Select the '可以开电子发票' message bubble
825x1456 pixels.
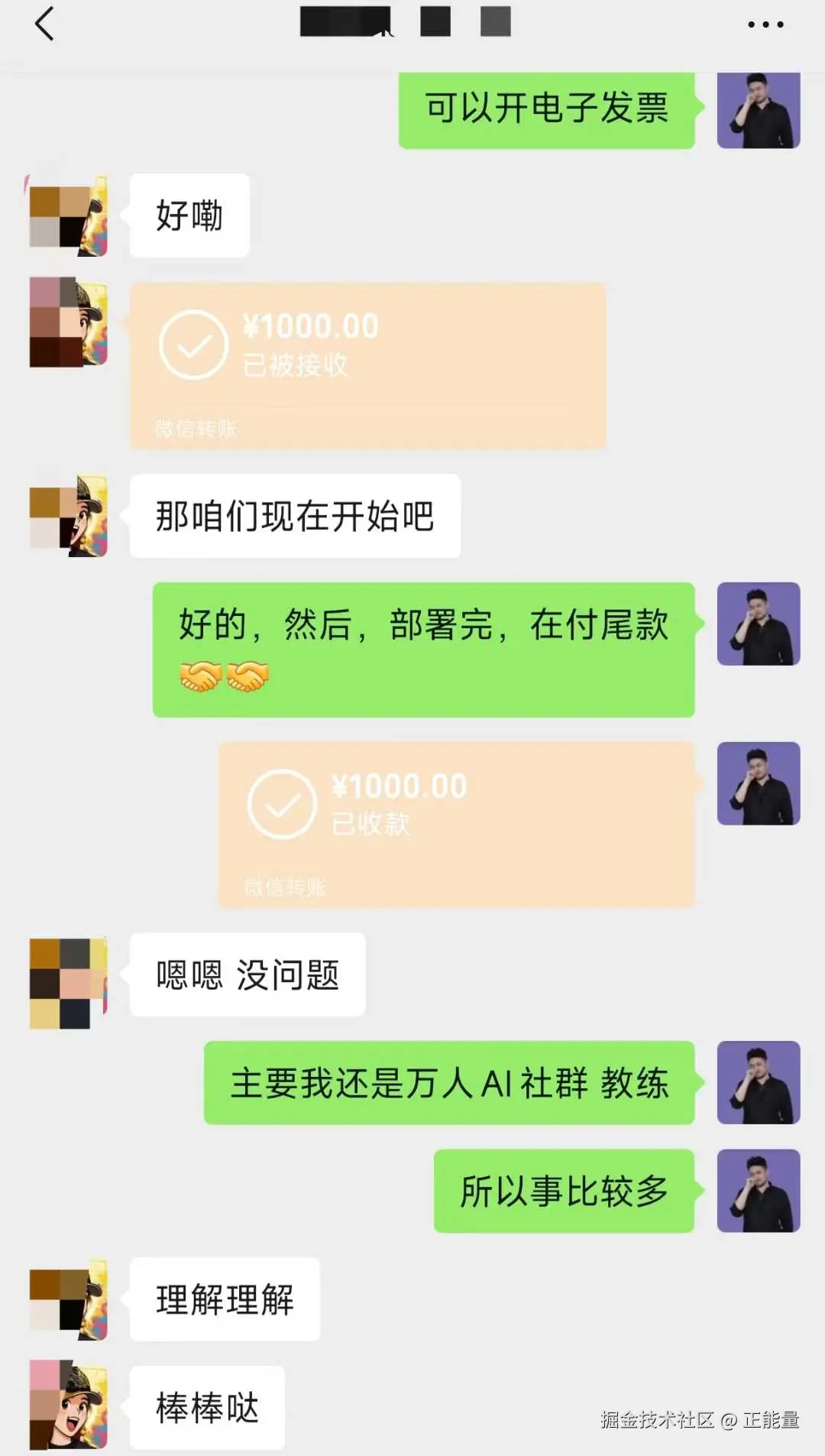546,110
